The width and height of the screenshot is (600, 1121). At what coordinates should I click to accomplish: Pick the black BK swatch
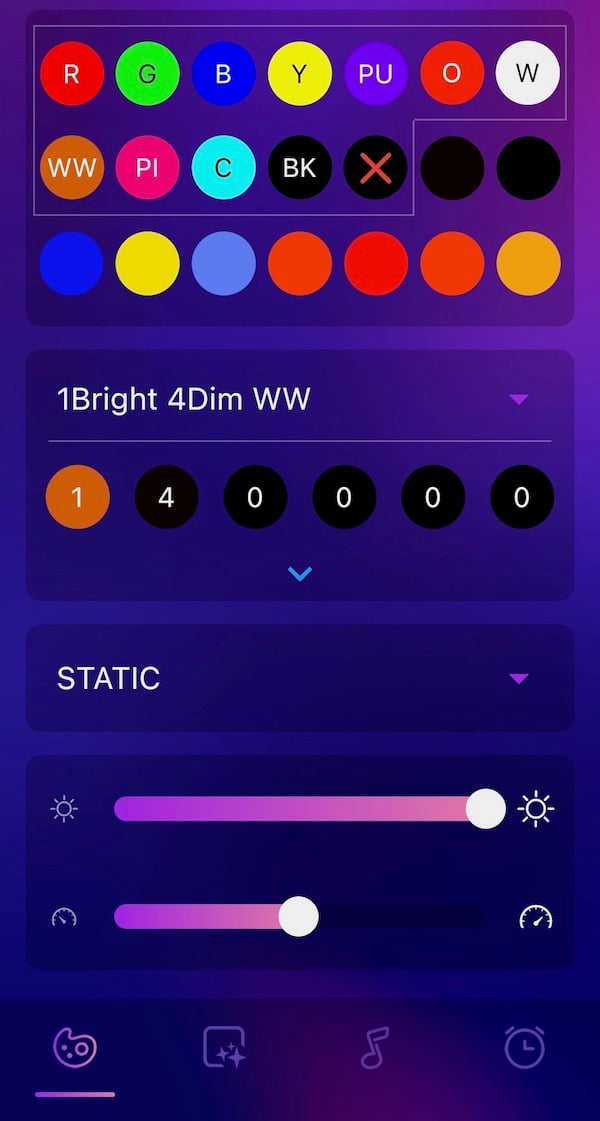(300, 168)
